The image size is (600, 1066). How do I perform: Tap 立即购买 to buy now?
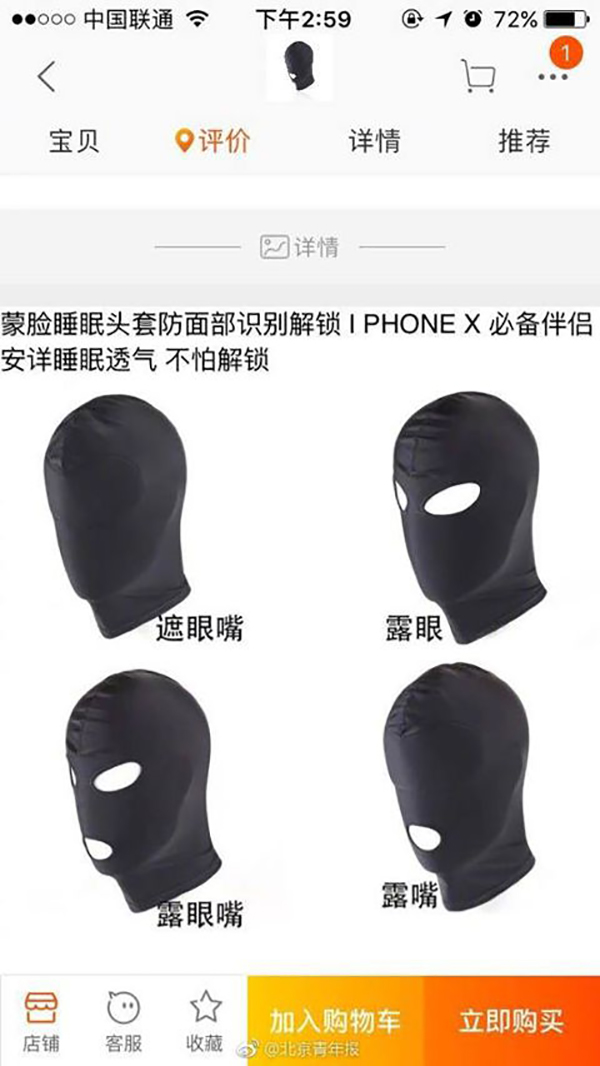511,1021
